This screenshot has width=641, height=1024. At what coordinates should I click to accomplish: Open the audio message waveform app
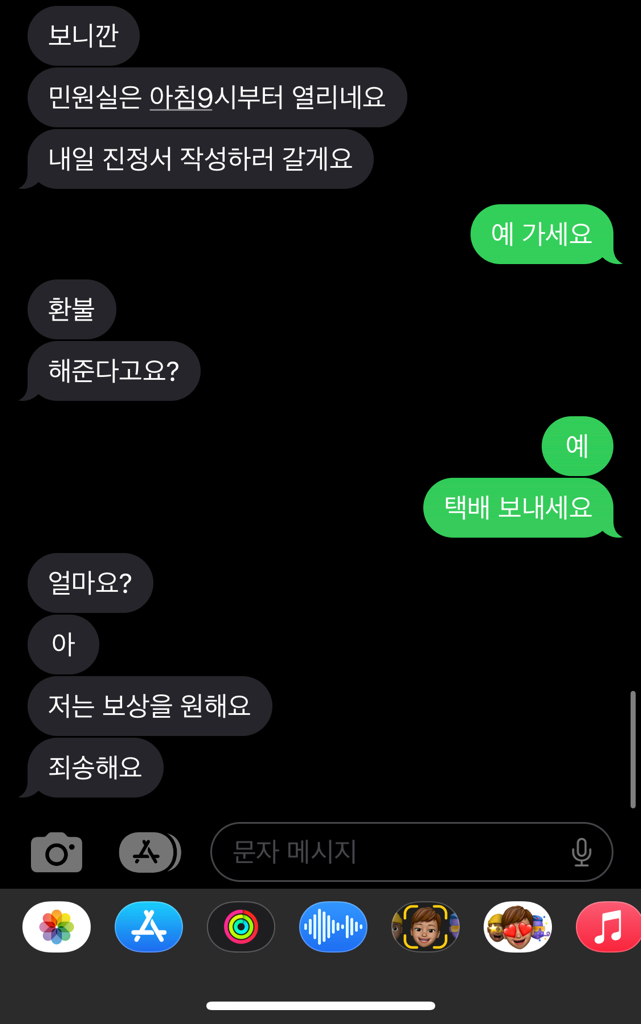[334, 927]
